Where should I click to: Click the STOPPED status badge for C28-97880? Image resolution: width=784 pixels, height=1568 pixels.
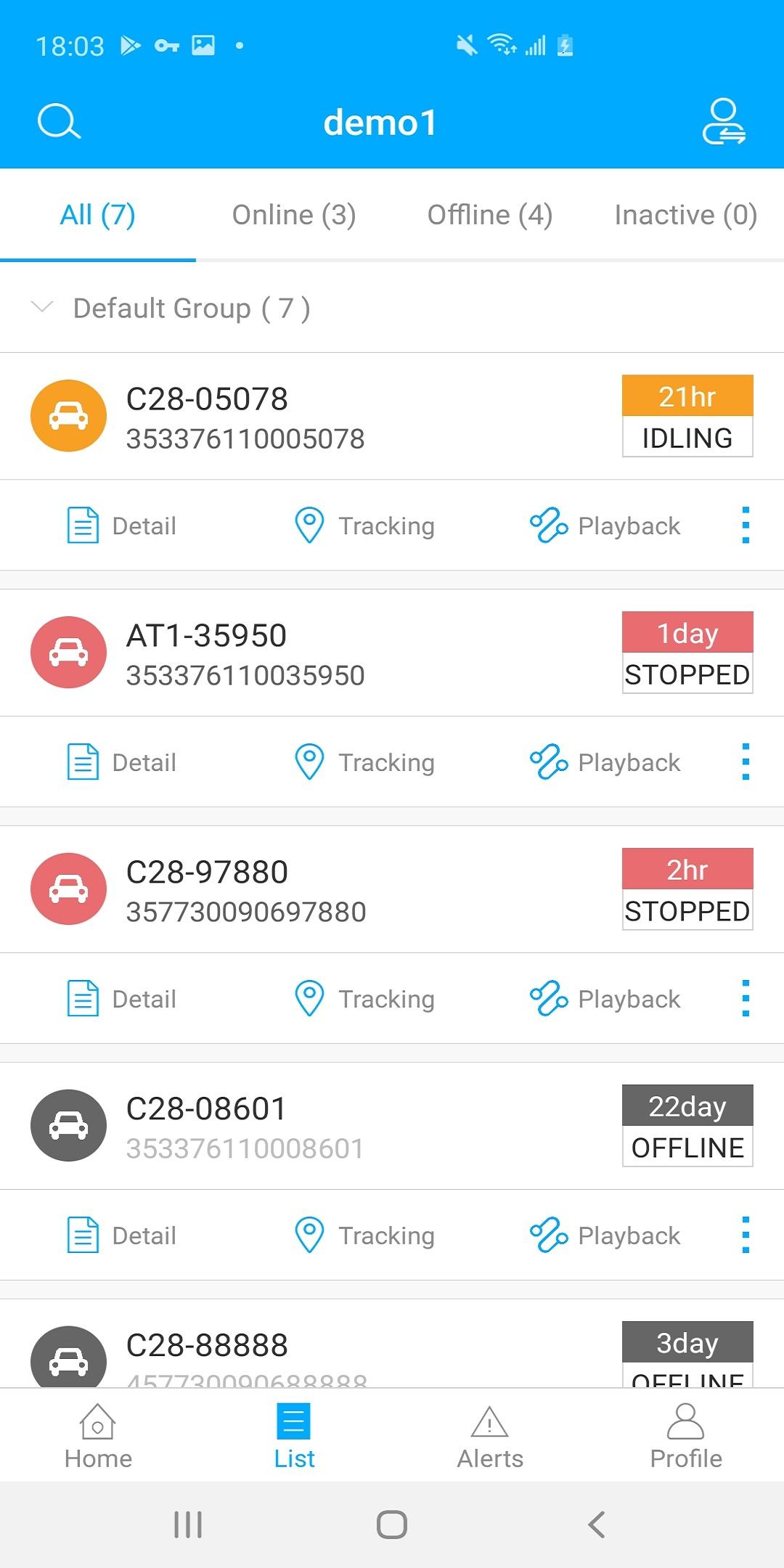687,910
